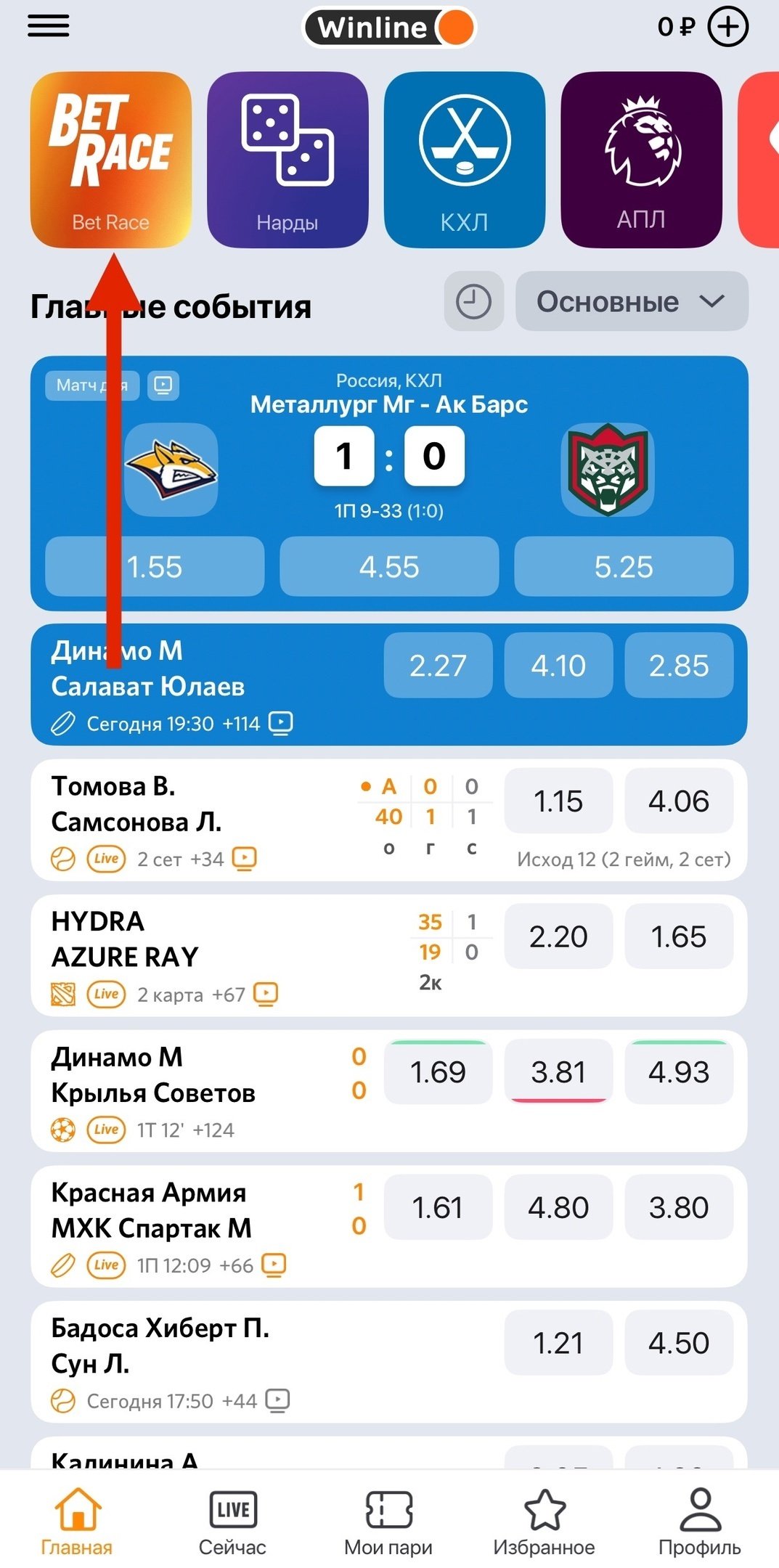This screenshot has height=1568, width=779.
Task: Expand the Основные dropdown
Action: tap(631, 301)
